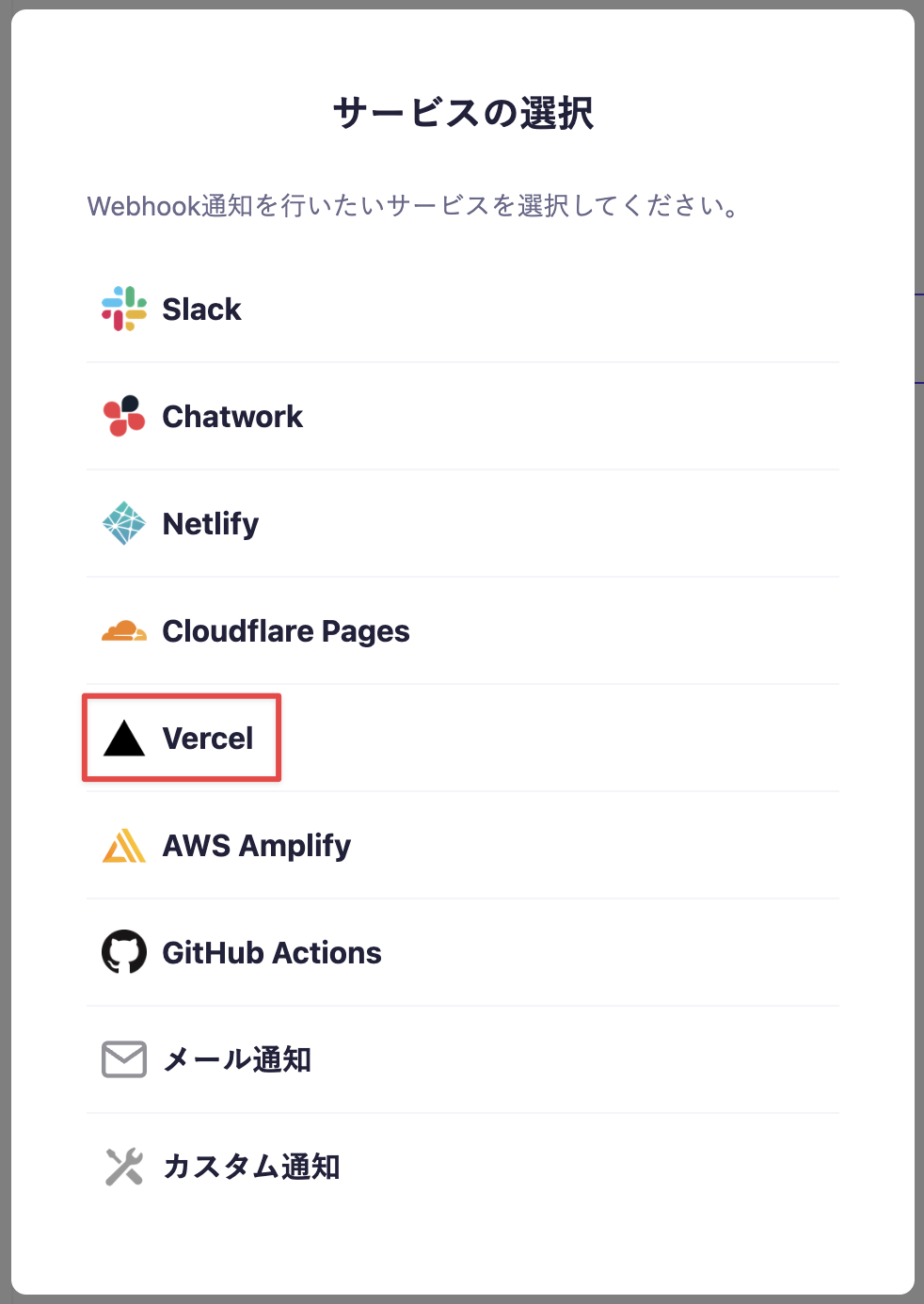Select Slack as the webhook service
The image size is (924, 1304).
pos(201,310)
